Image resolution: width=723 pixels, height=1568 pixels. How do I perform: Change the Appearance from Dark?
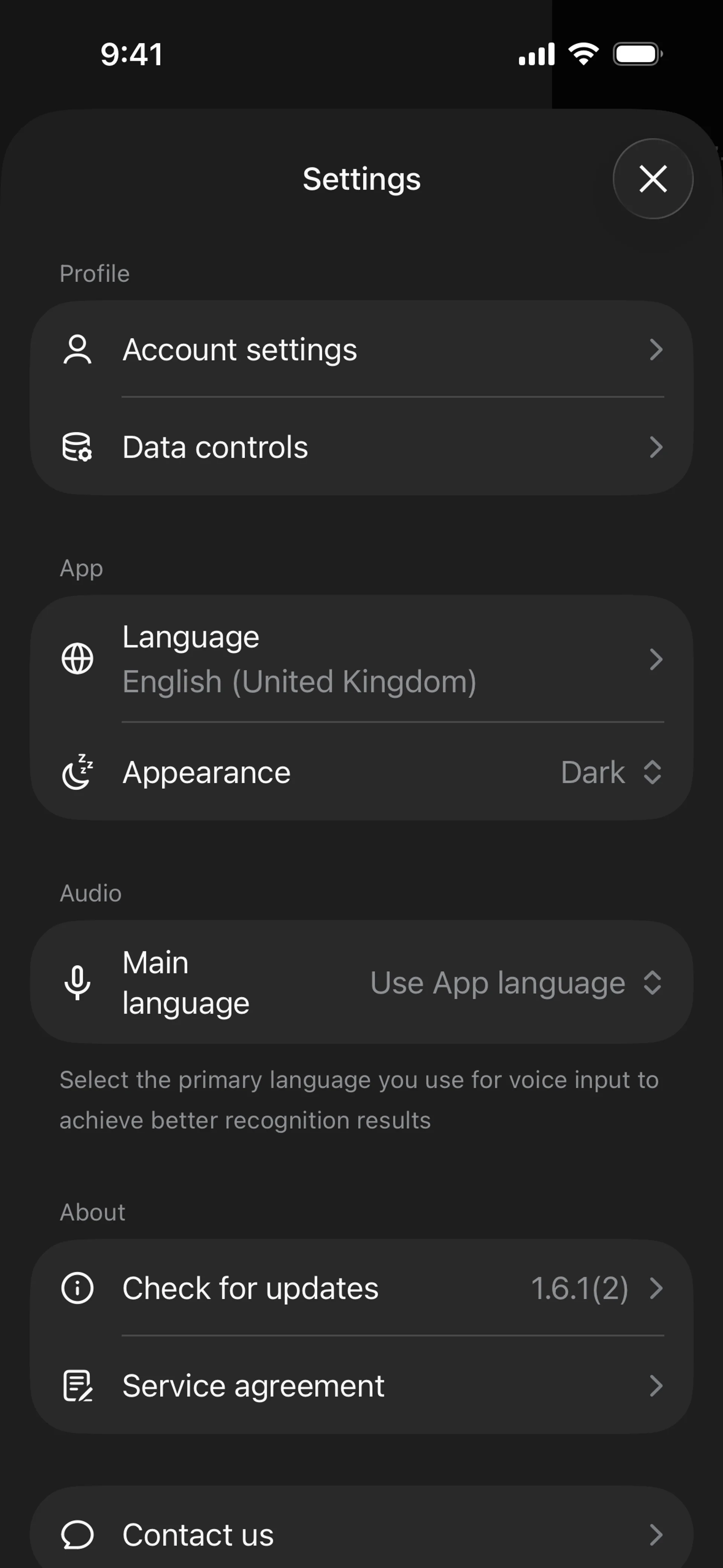pos(610,772)
